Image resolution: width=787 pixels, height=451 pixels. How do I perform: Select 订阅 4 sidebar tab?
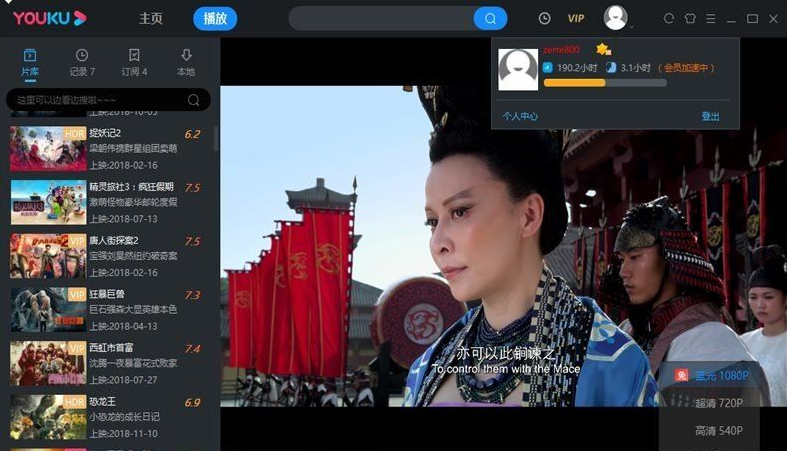click(134, 62)
